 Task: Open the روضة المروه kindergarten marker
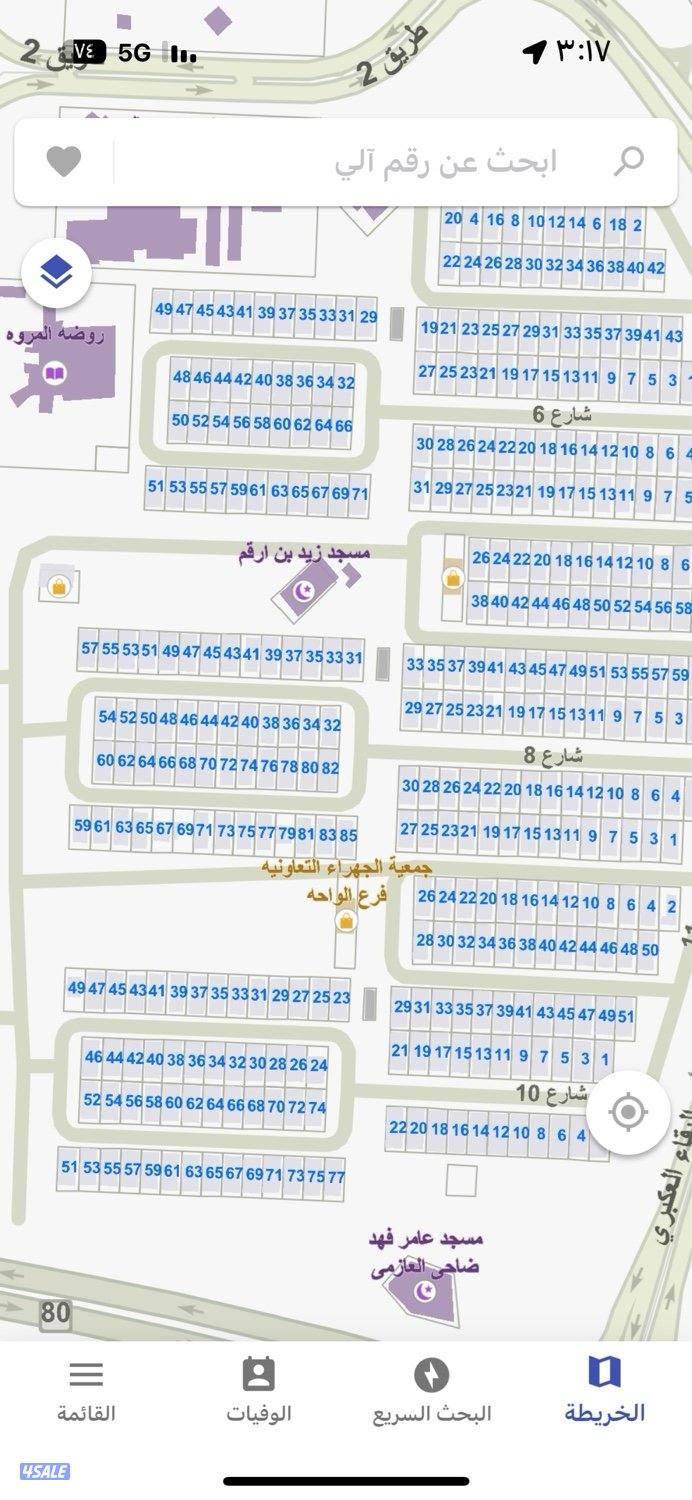point(55,375)
